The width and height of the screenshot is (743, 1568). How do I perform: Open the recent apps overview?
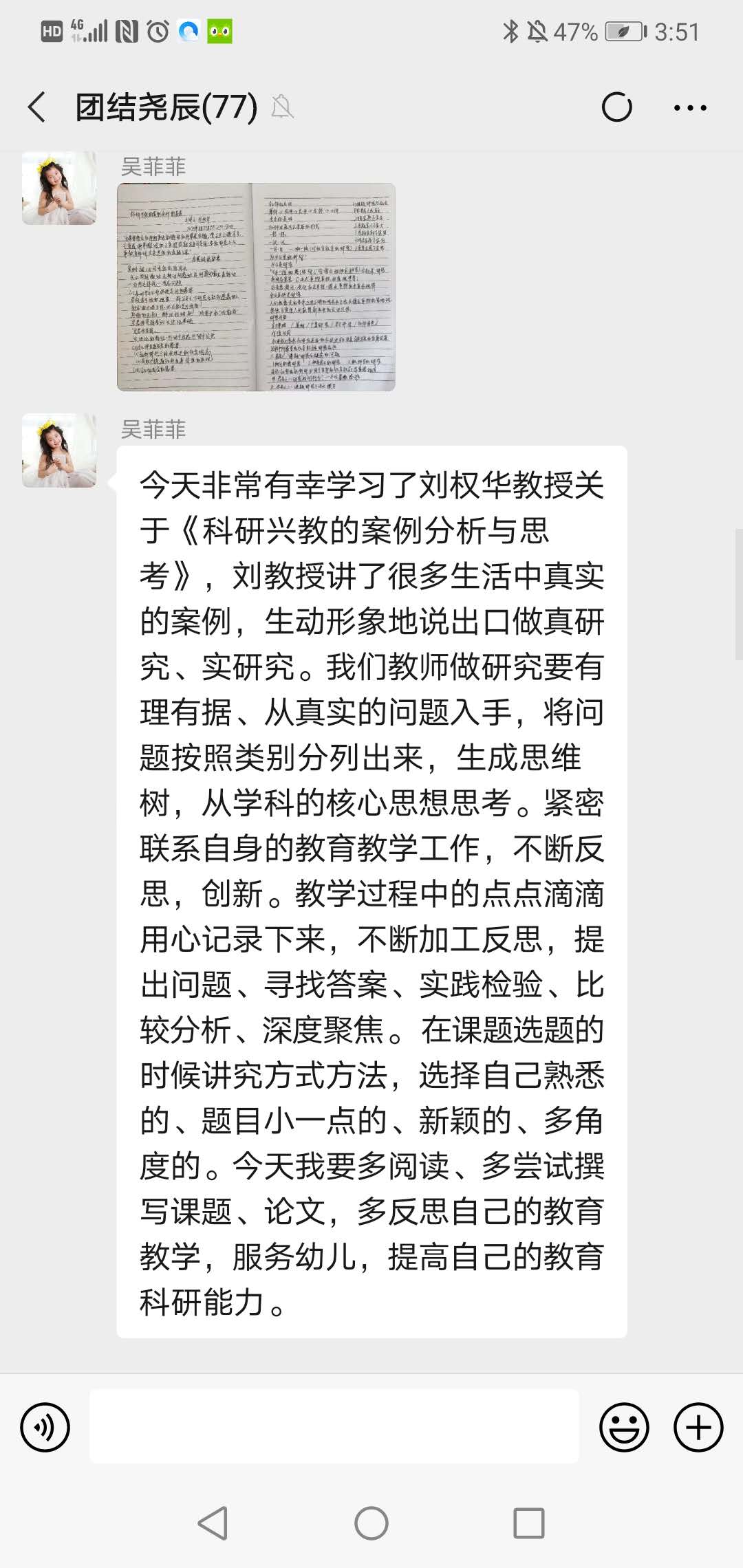tap(529, 1523)
